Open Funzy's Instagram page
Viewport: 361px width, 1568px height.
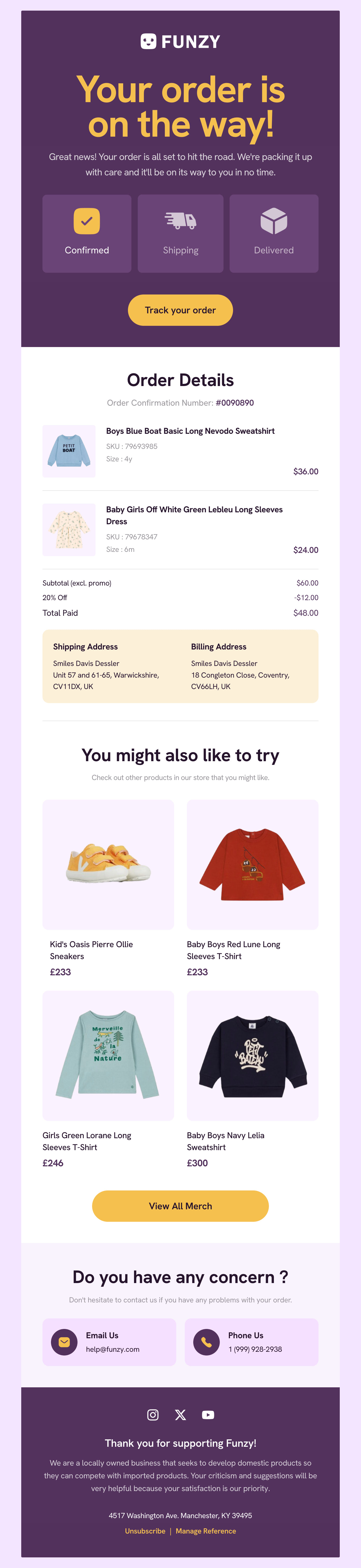pos(153,1415)
